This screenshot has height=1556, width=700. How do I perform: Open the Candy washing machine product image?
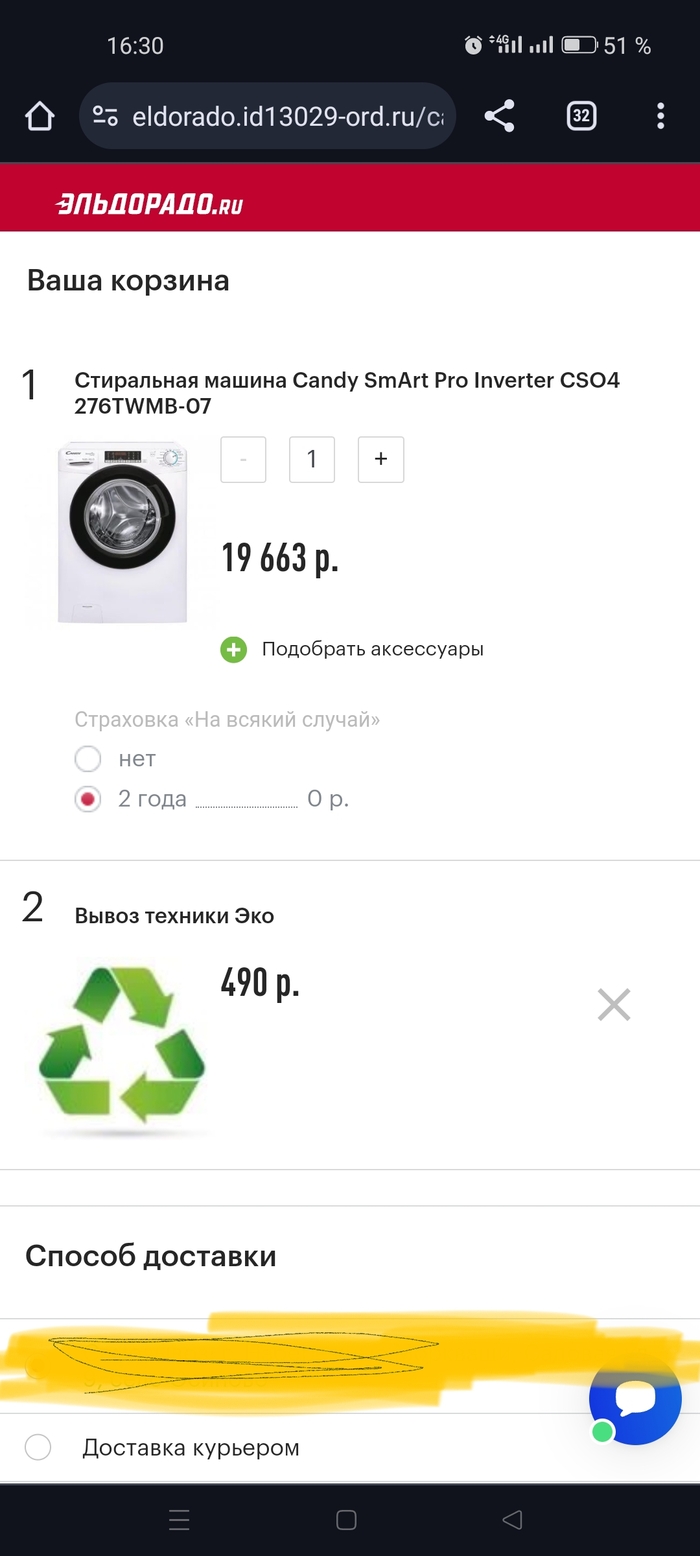click(122, 532)
